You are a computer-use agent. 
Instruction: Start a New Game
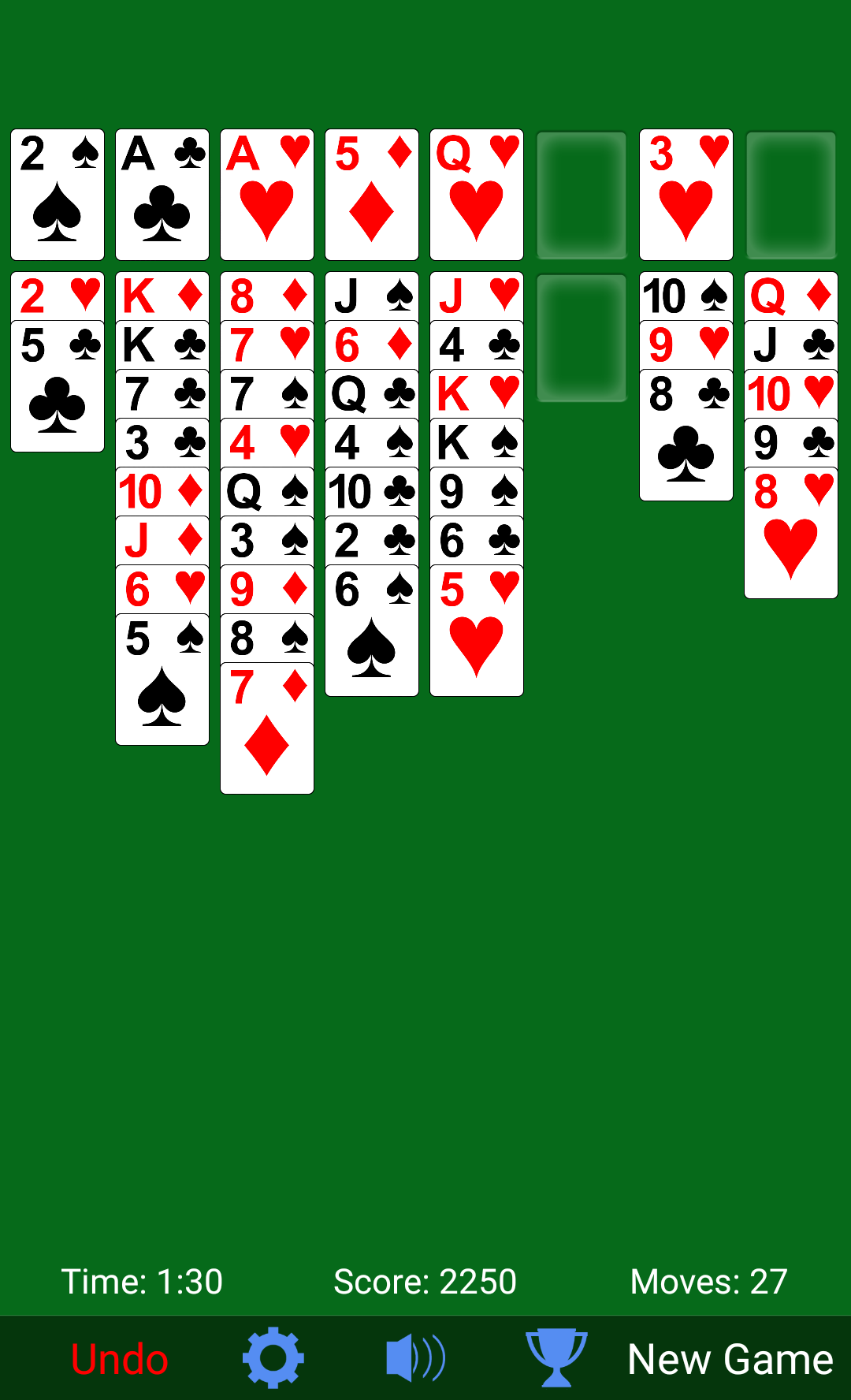[730, 1359]
